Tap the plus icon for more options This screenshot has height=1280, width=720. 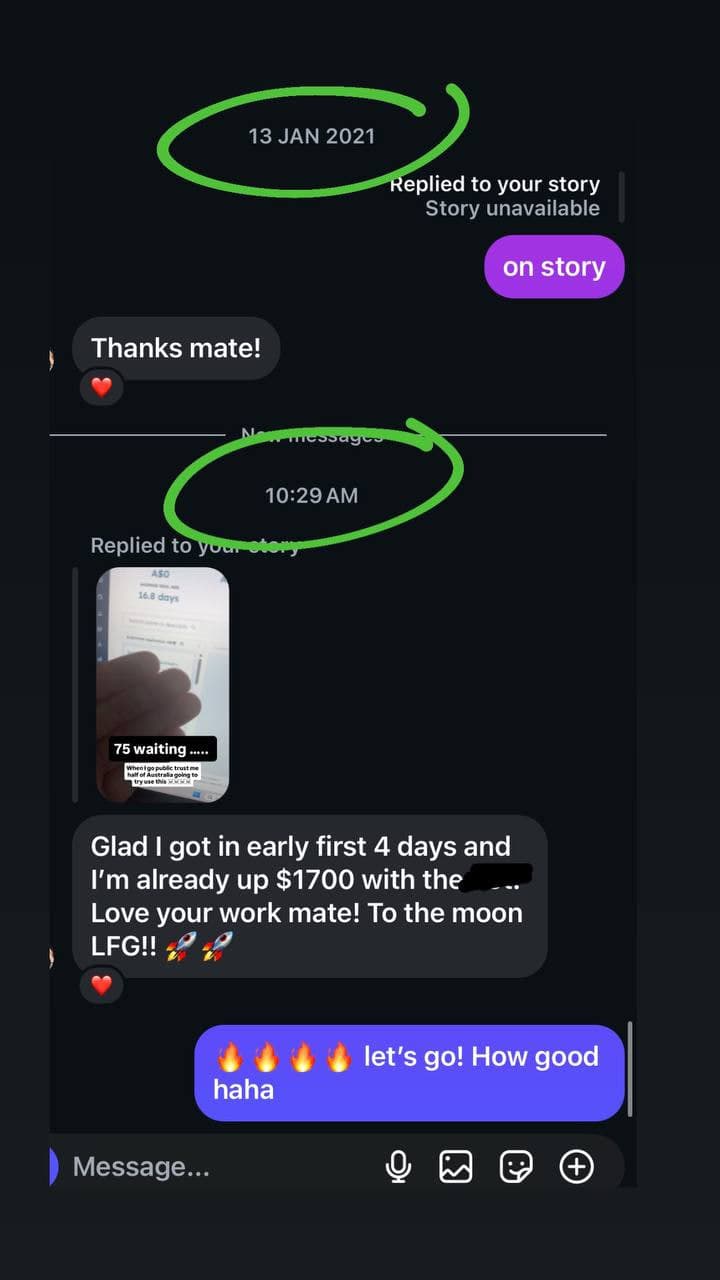click(577, 1167)
